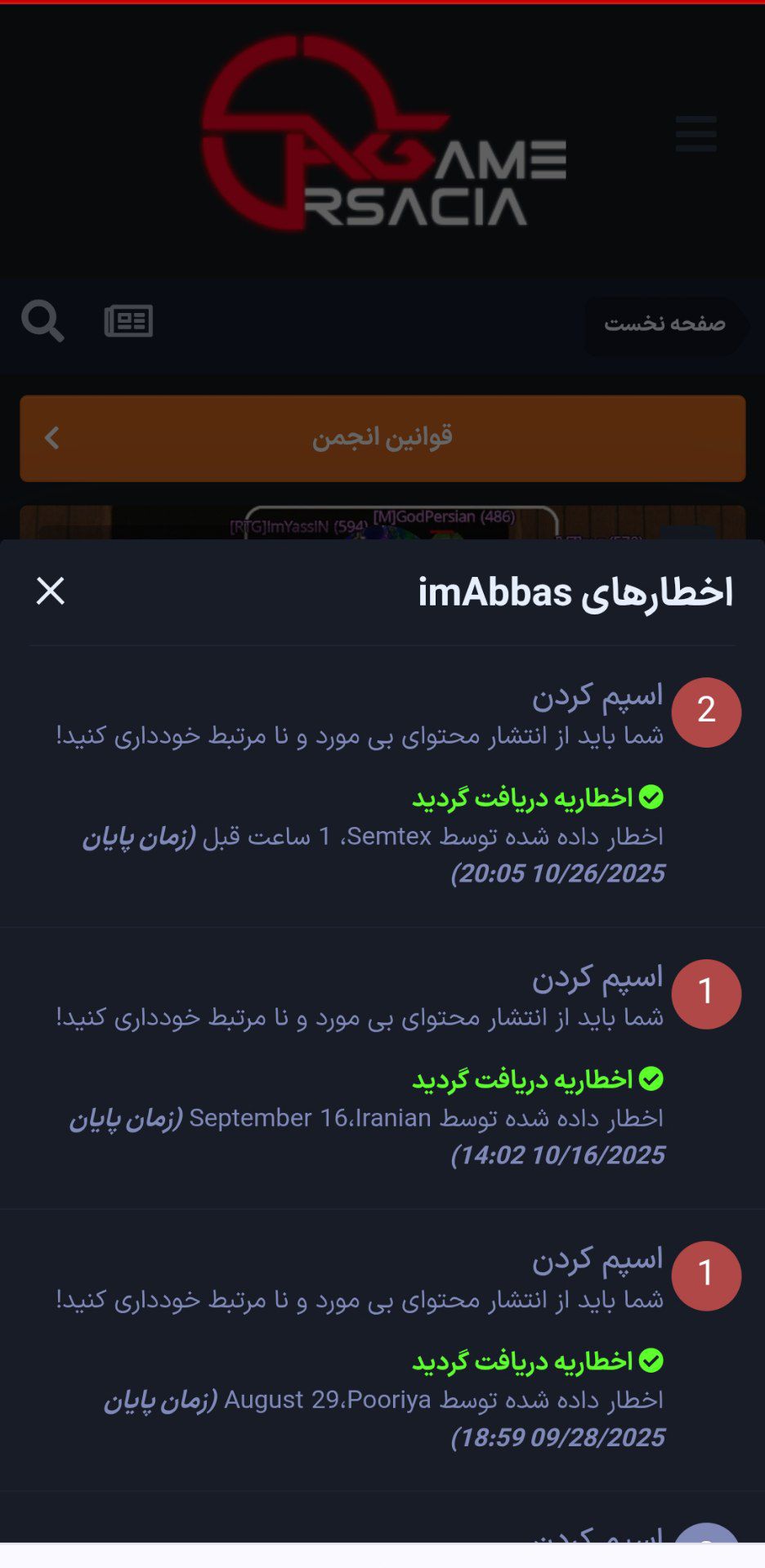Open the warning issued by Pooriya
The height and width of the screenshot is (1568, 765).
597,1260
